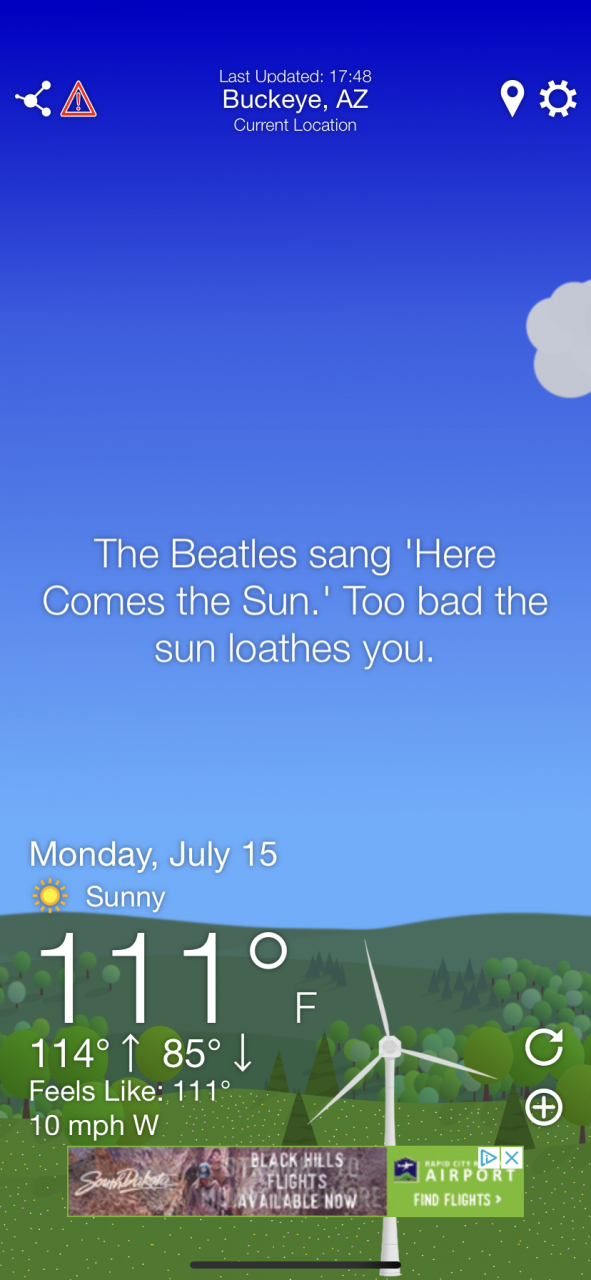The image size is (591, 1280).
Task: Refresh the weather data
Action: tap(544, 1047)
